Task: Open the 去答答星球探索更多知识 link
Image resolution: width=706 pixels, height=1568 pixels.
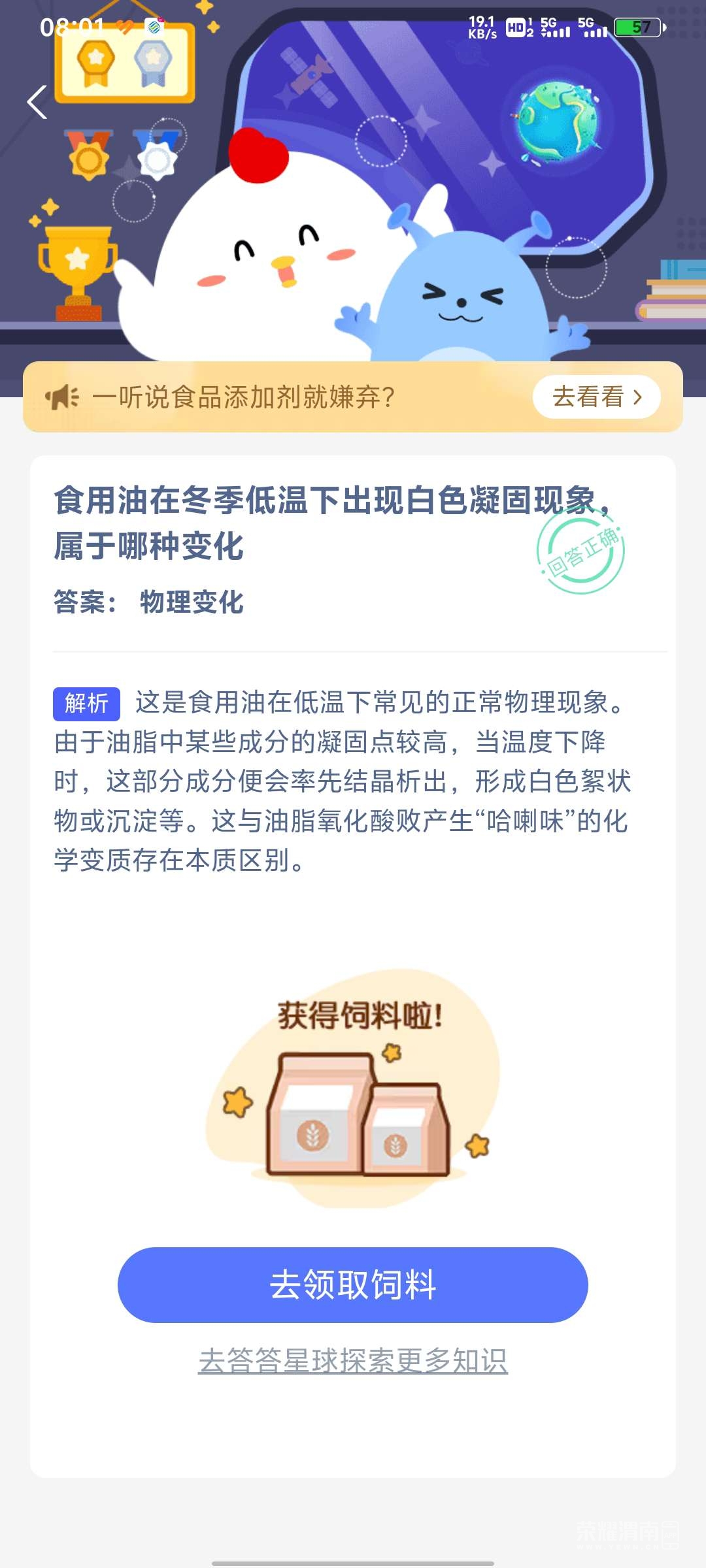Action: [x=353, y=1360]
